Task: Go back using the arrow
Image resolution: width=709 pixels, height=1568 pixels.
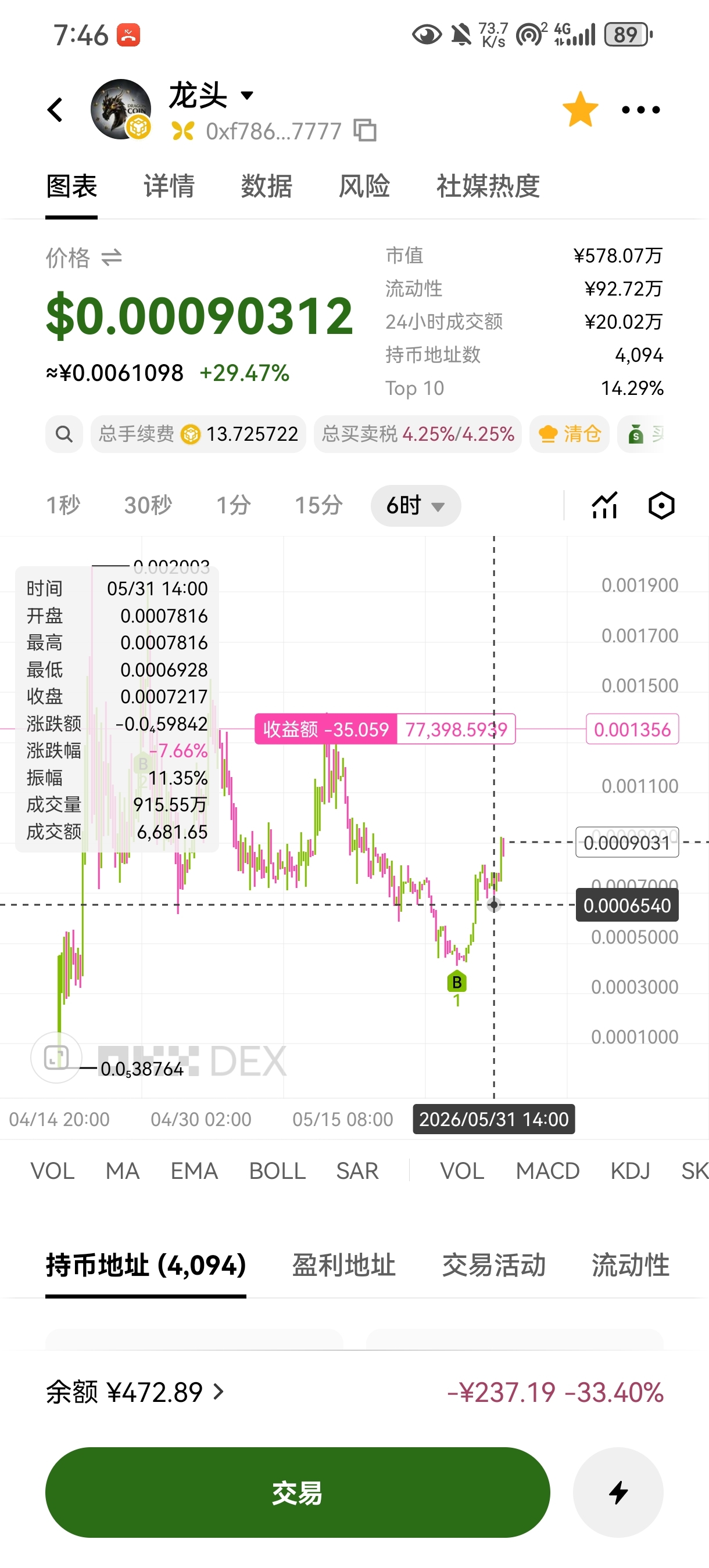Action: point(55,110)
